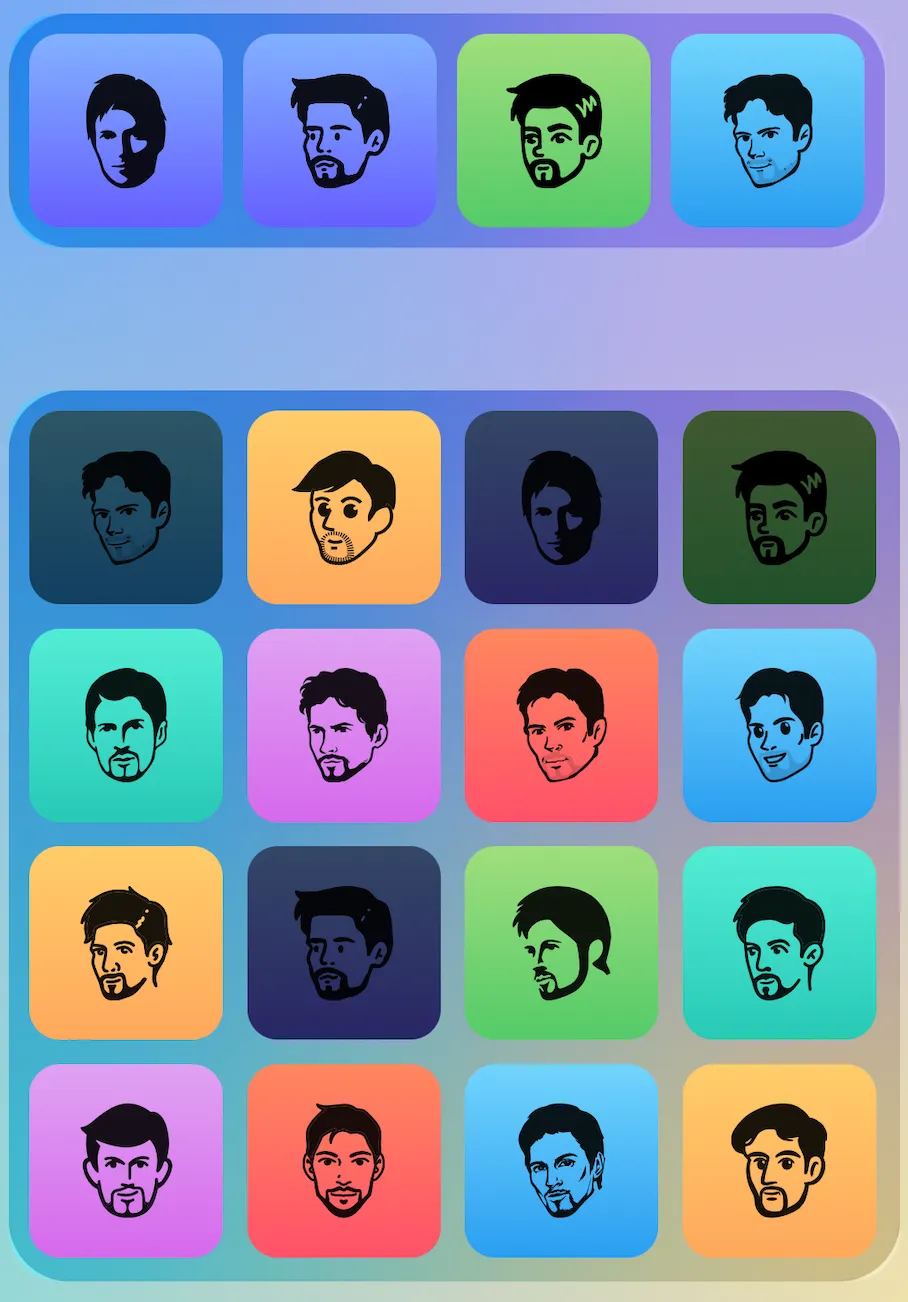Screen dimensions: 908x1302
Task: Tap the red tile with the front-facing bearded face
Action: [x=343, y=1160]
